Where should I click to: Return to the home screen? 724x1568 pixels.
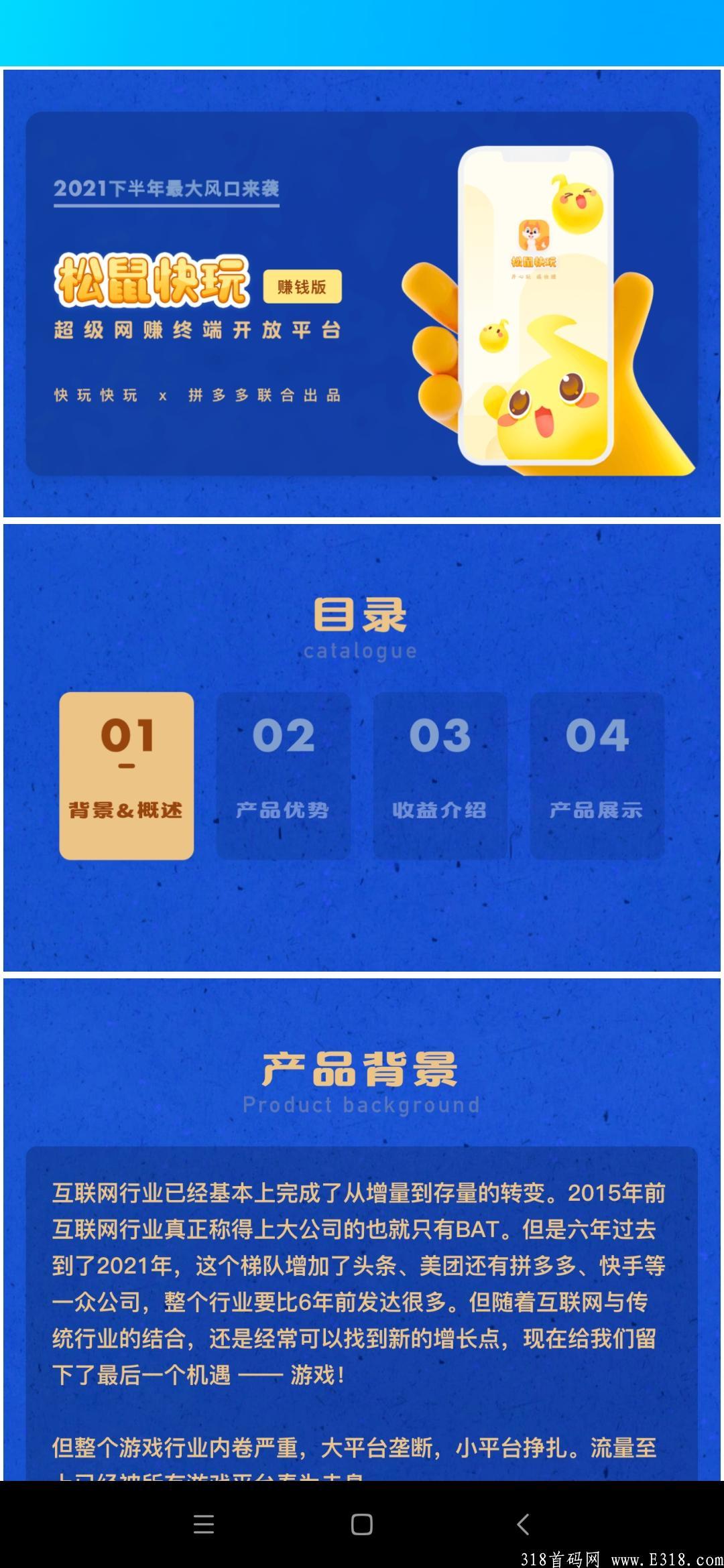pyautogui.click(x=362, y=1524)
